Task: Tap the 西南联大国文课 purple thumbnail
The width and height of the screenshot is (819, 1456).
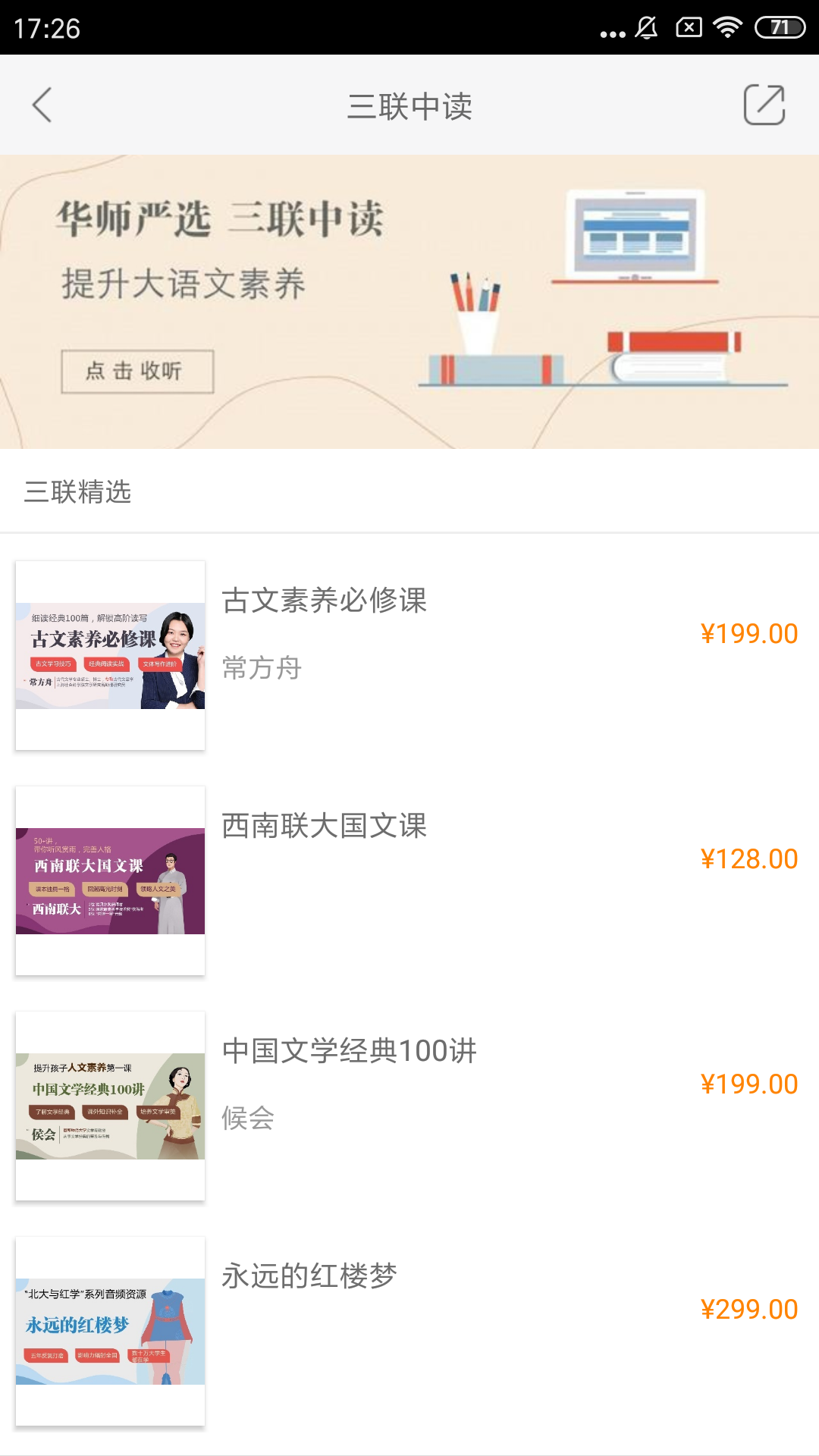Action: [110, 880]
